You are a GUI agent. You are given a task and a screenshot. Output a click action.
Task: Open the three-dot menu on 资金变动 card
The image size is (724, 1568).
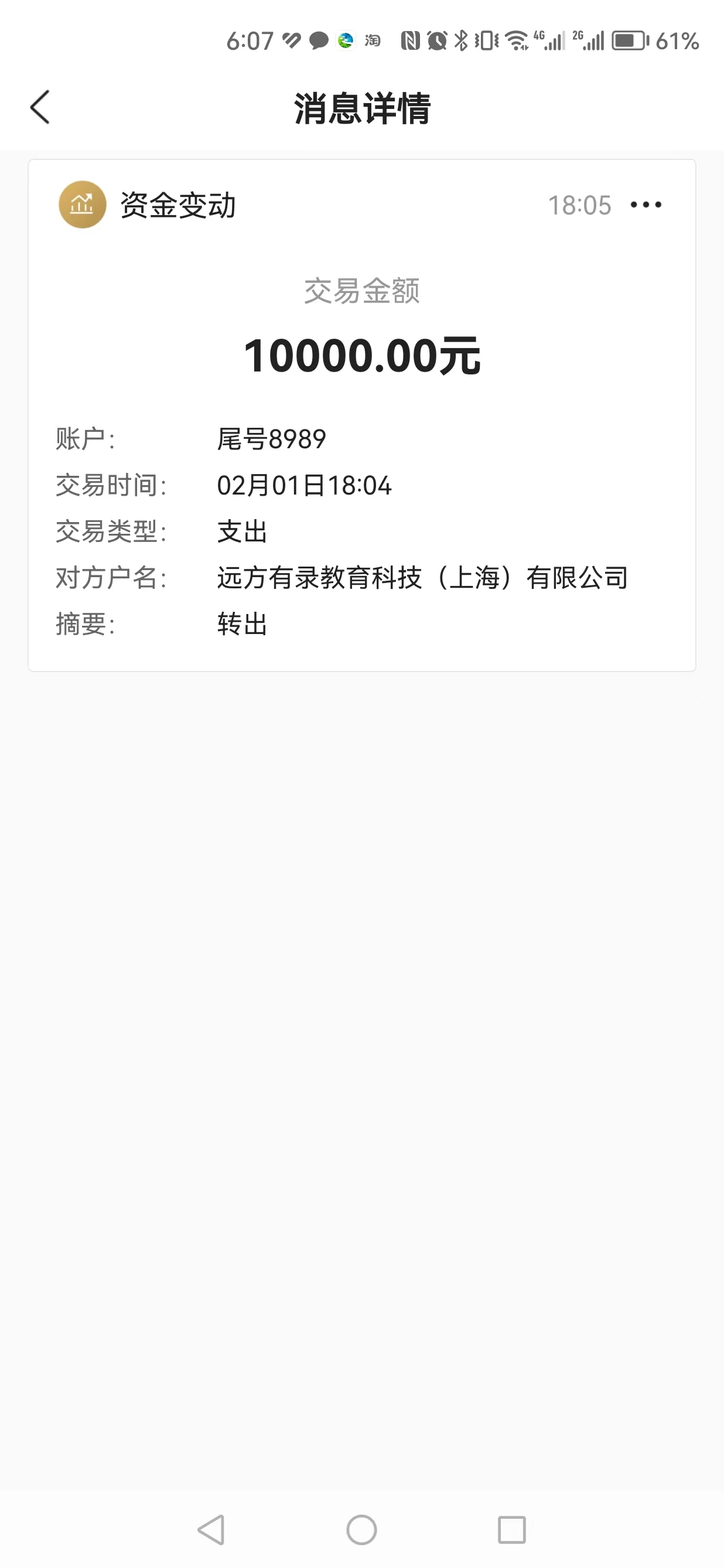tap(646, 205)
